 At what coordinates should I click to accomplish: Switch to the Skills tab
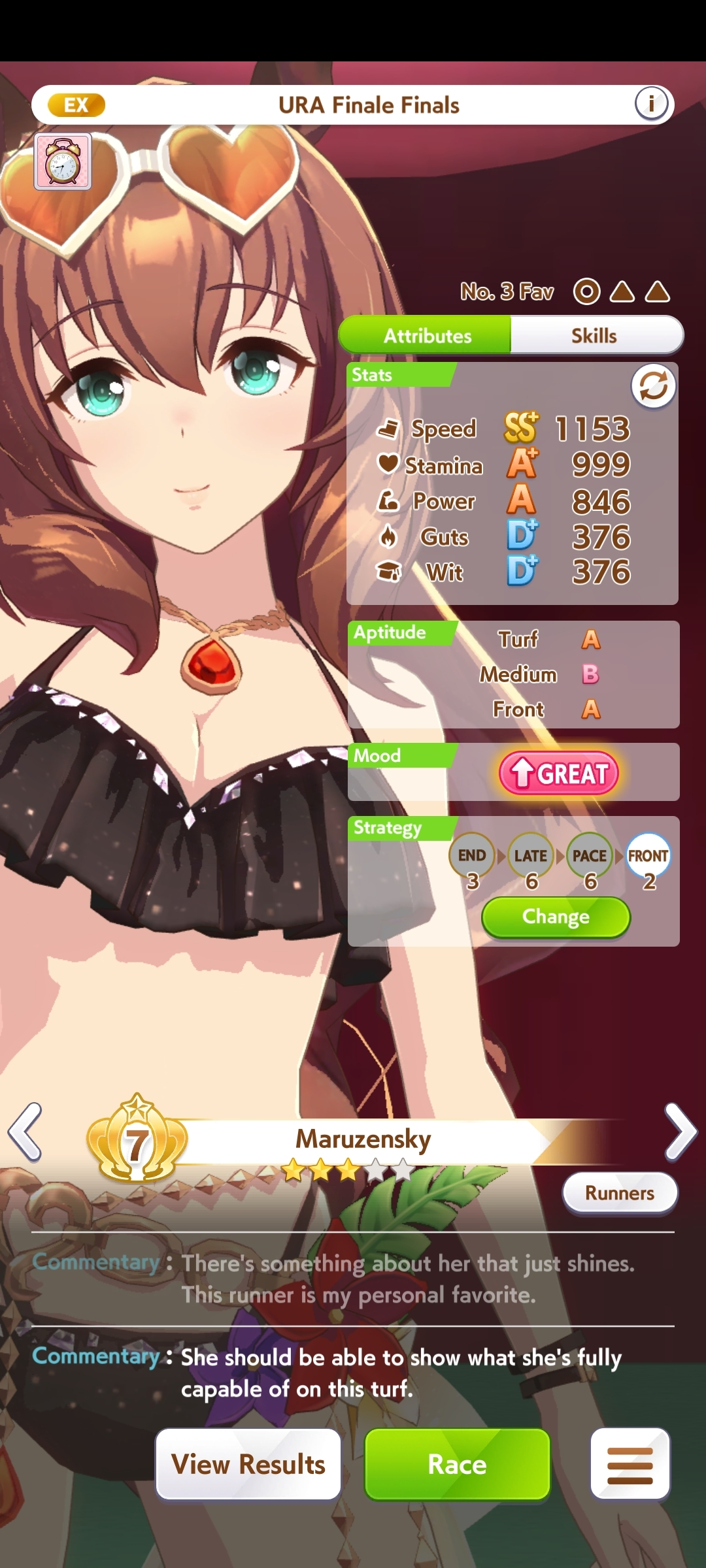594,336
